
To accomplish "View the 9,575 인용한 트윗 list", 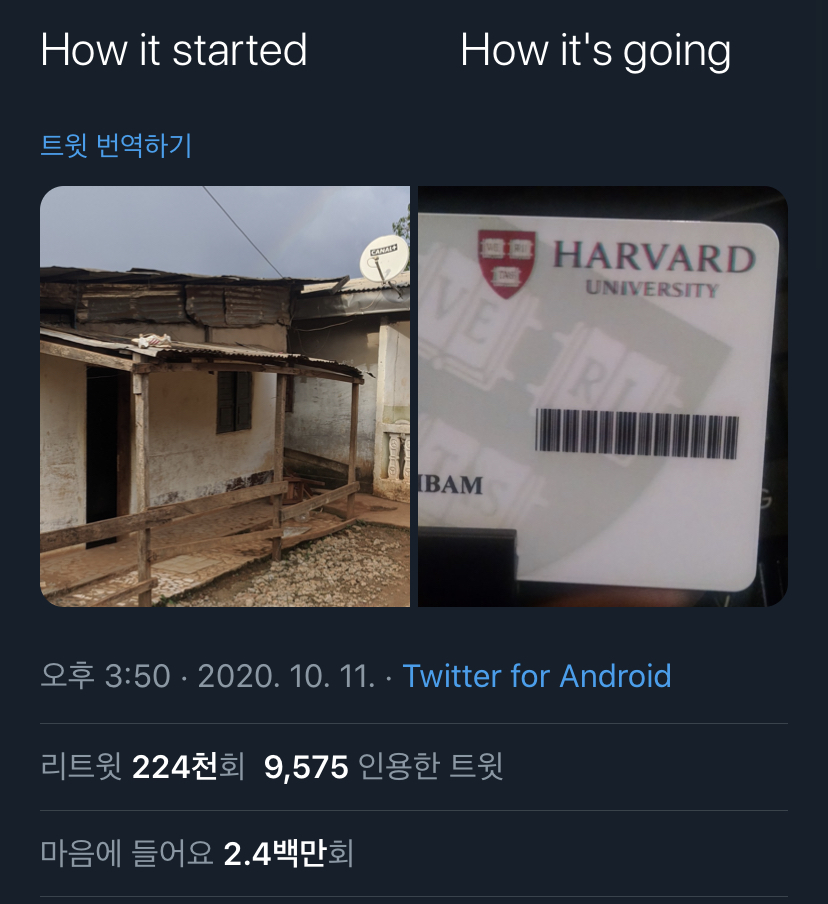I will click(383, 767).
